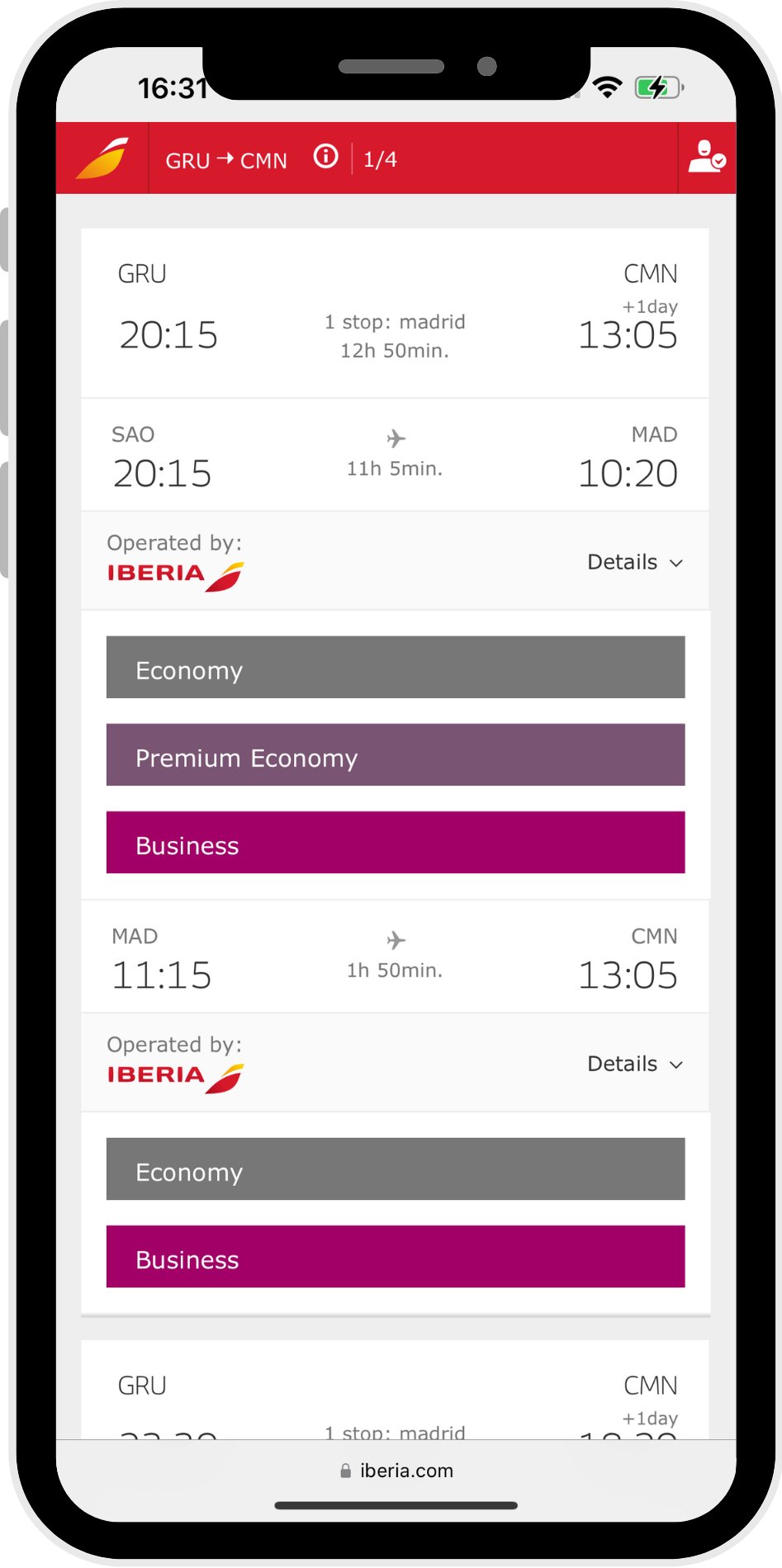
Task: Select Business for the SAO to MAD flight
Action: (396, 843)
